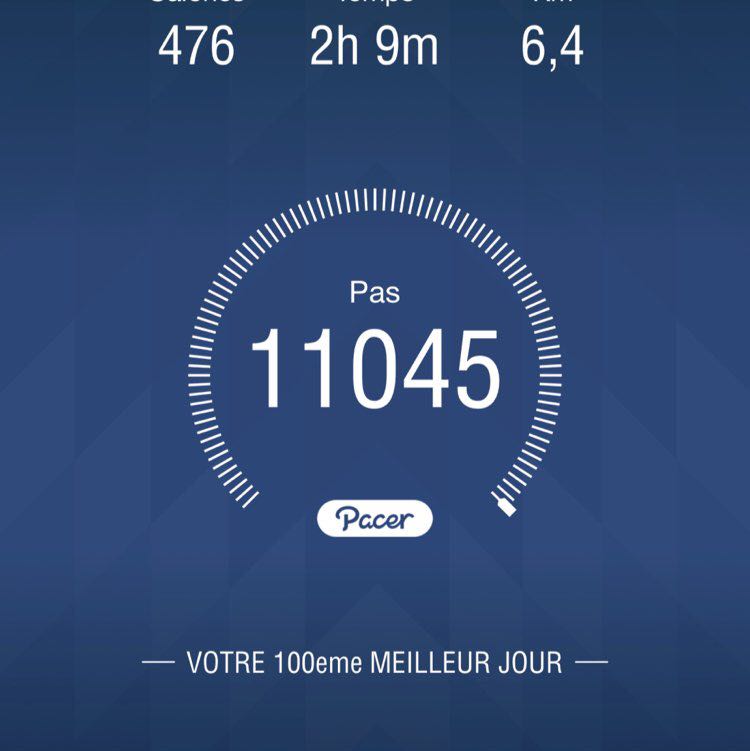Tap the circular progress ring
The image size is (750, 751).
(375, 200)
